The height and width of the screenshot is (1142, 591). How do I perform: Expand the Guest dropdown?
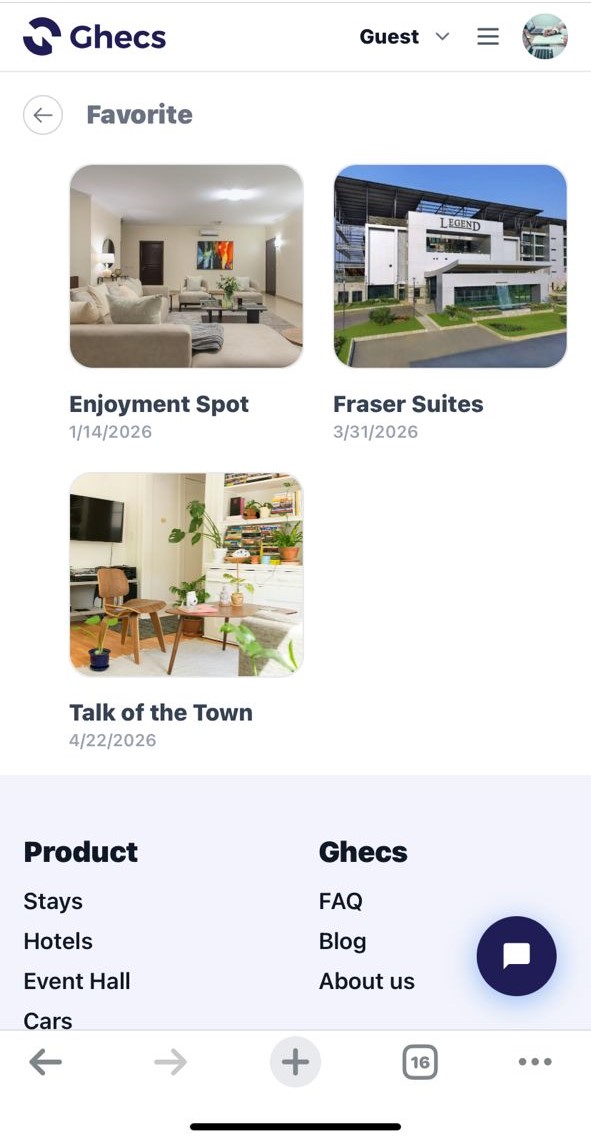[404, 36]
